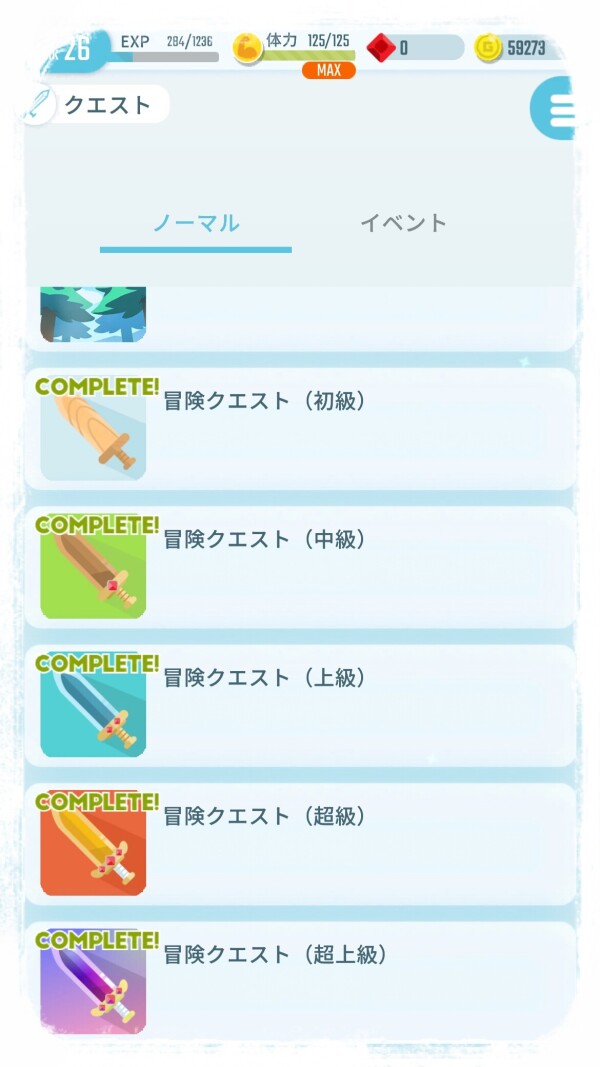This screenshot has height=1067, width=600.
Task: Open 冒険クエスト（初級）
Action: [x=300, y=429]
